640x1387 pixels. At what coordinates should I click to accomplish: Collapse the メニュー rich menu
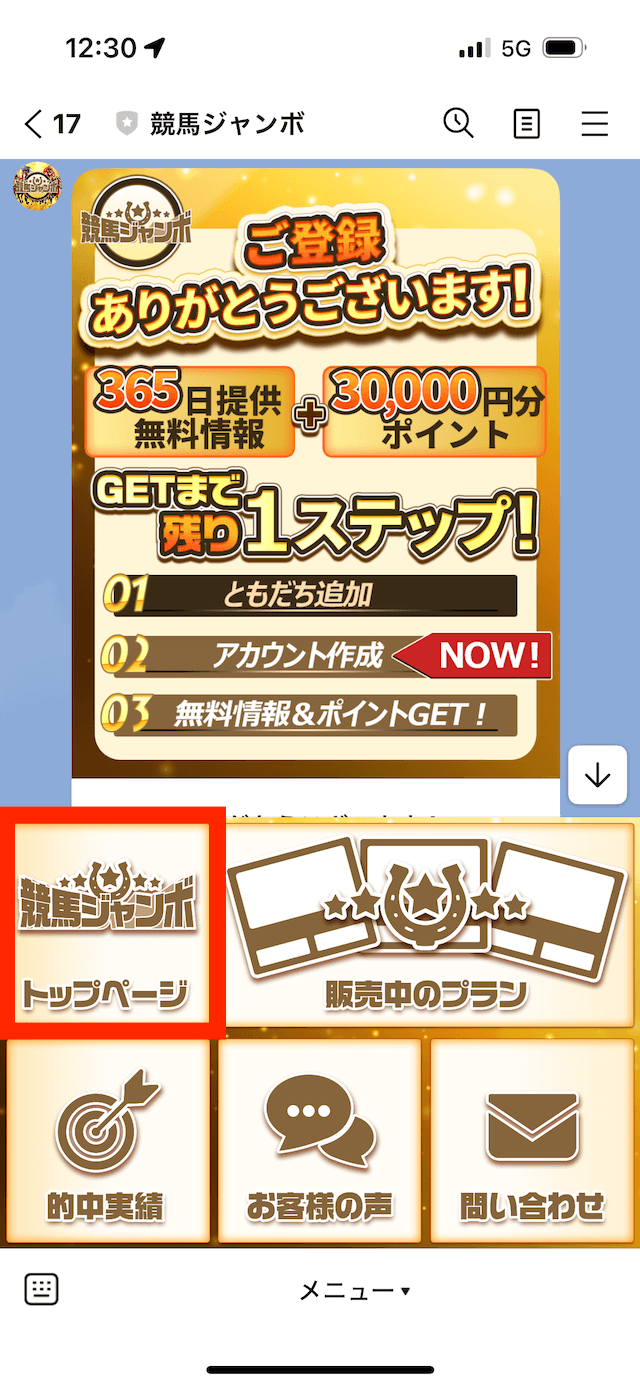pos(355,1291)
